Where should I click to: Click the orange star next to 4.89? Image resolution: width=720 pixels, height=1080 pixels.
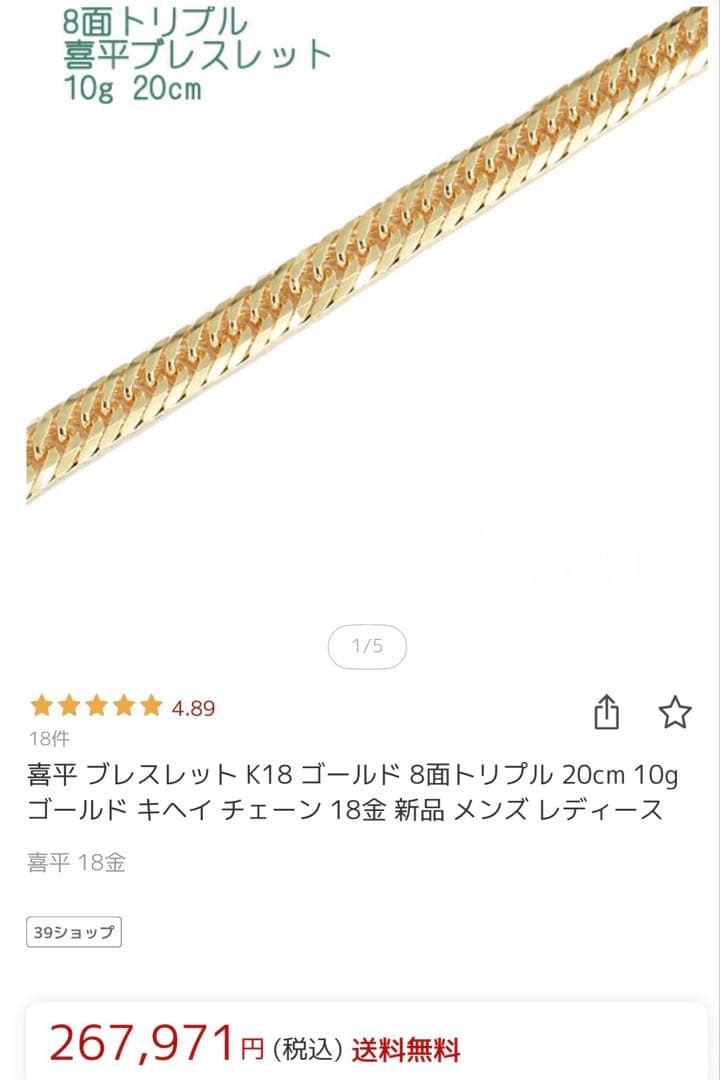pos(152,706)
